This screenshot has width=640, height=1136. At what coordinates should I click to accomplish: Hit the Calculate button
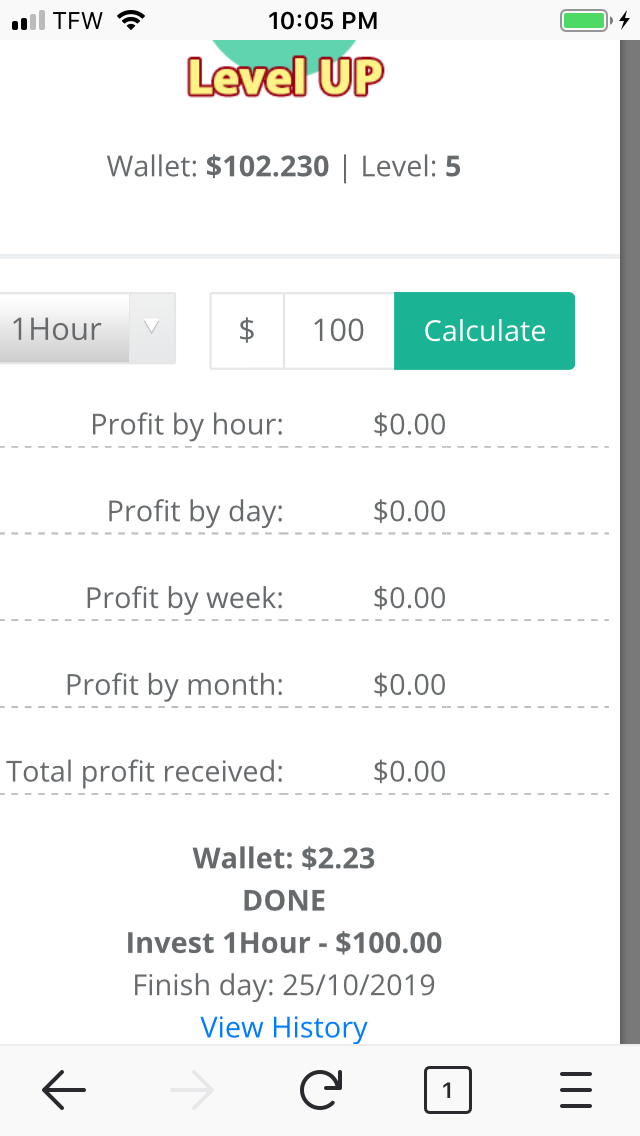[484, 331]
